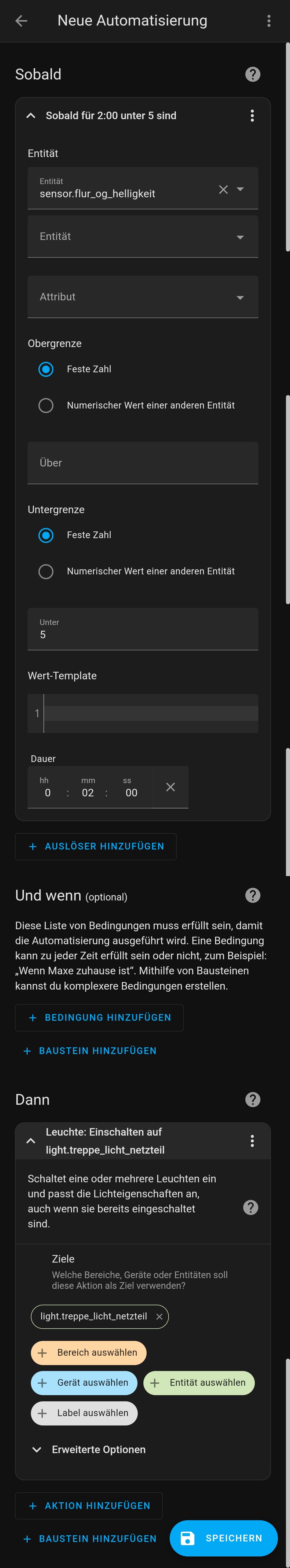Open help for the Dann section
The image size is (290, 1568).
252,1099
